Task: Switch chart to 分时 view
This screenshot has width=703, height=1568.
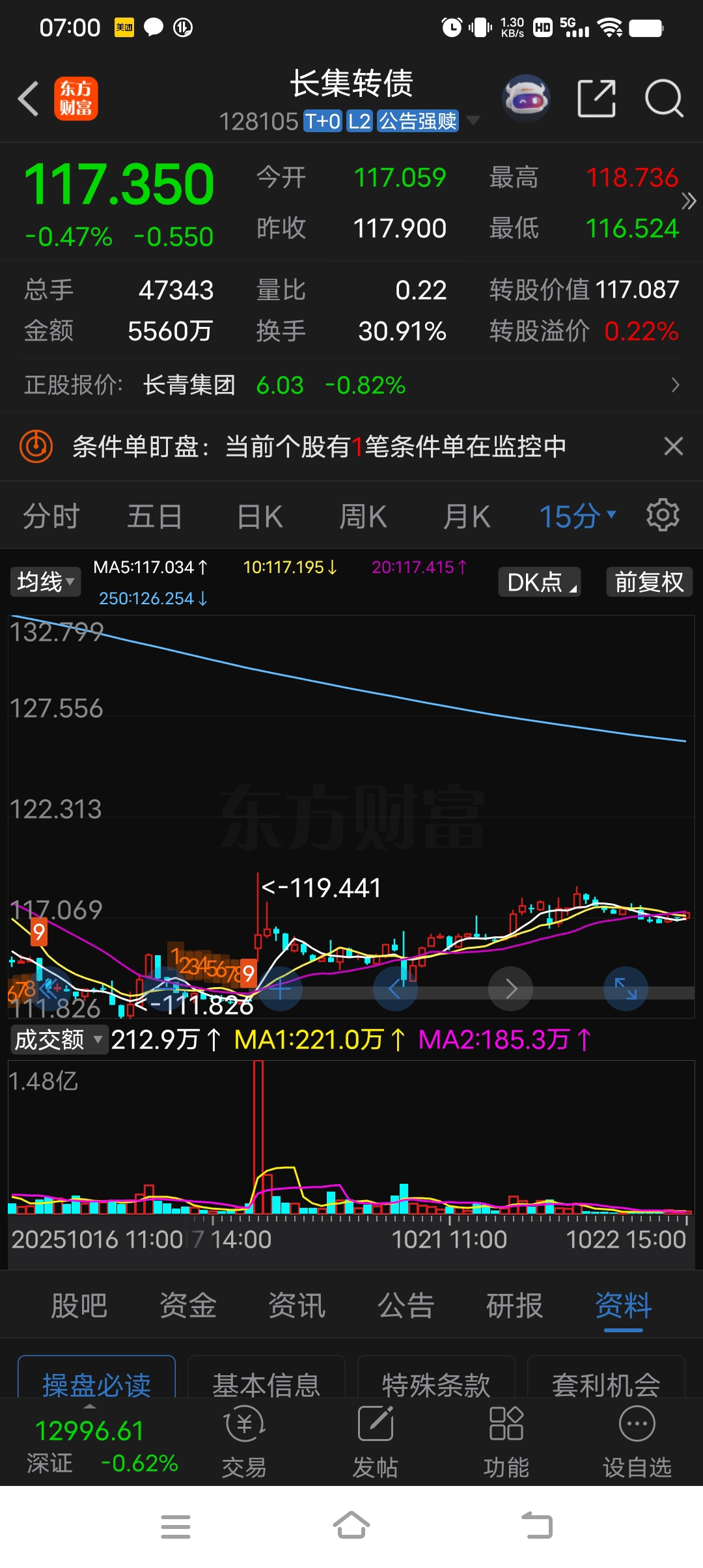Action: (51, 517)
